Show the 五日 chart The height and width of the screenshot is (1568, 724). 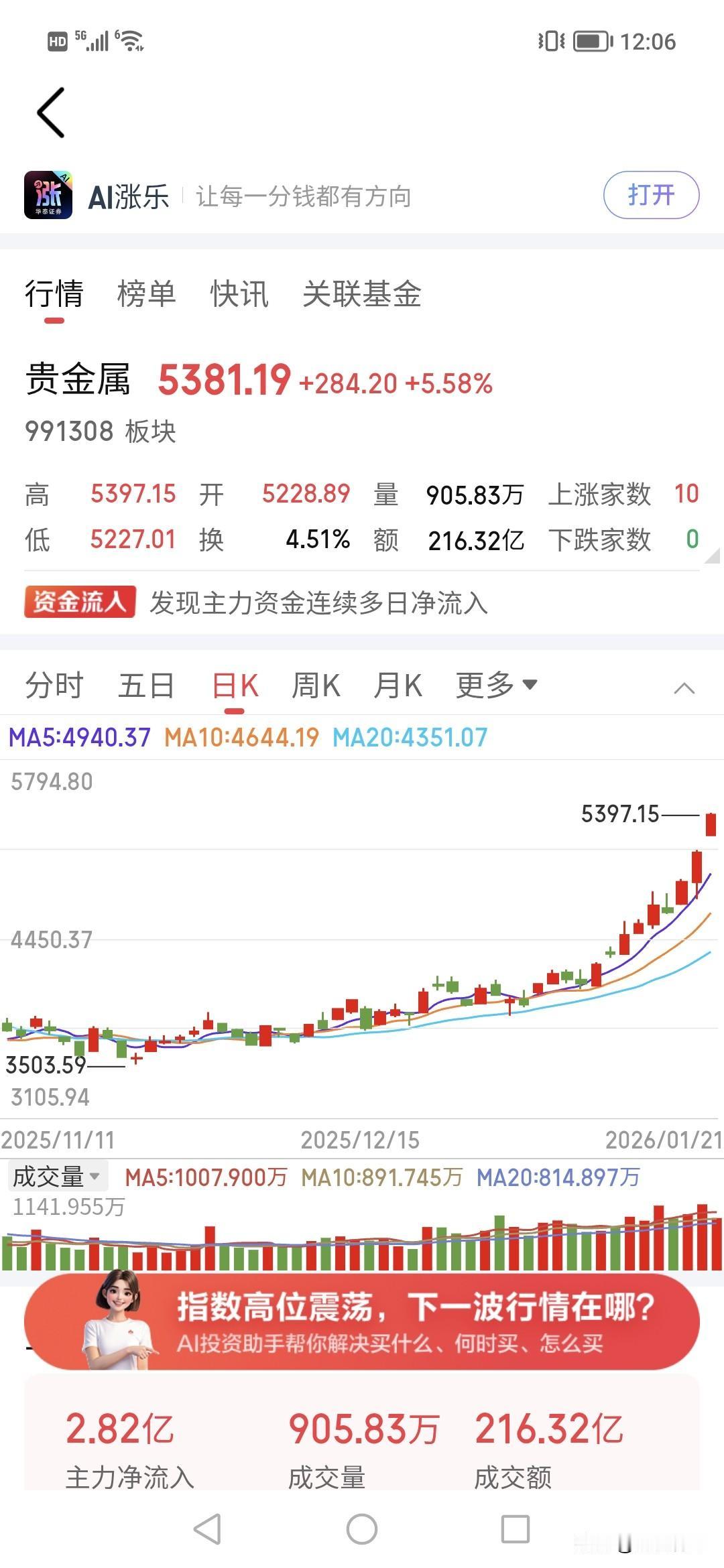pos(146,685)
